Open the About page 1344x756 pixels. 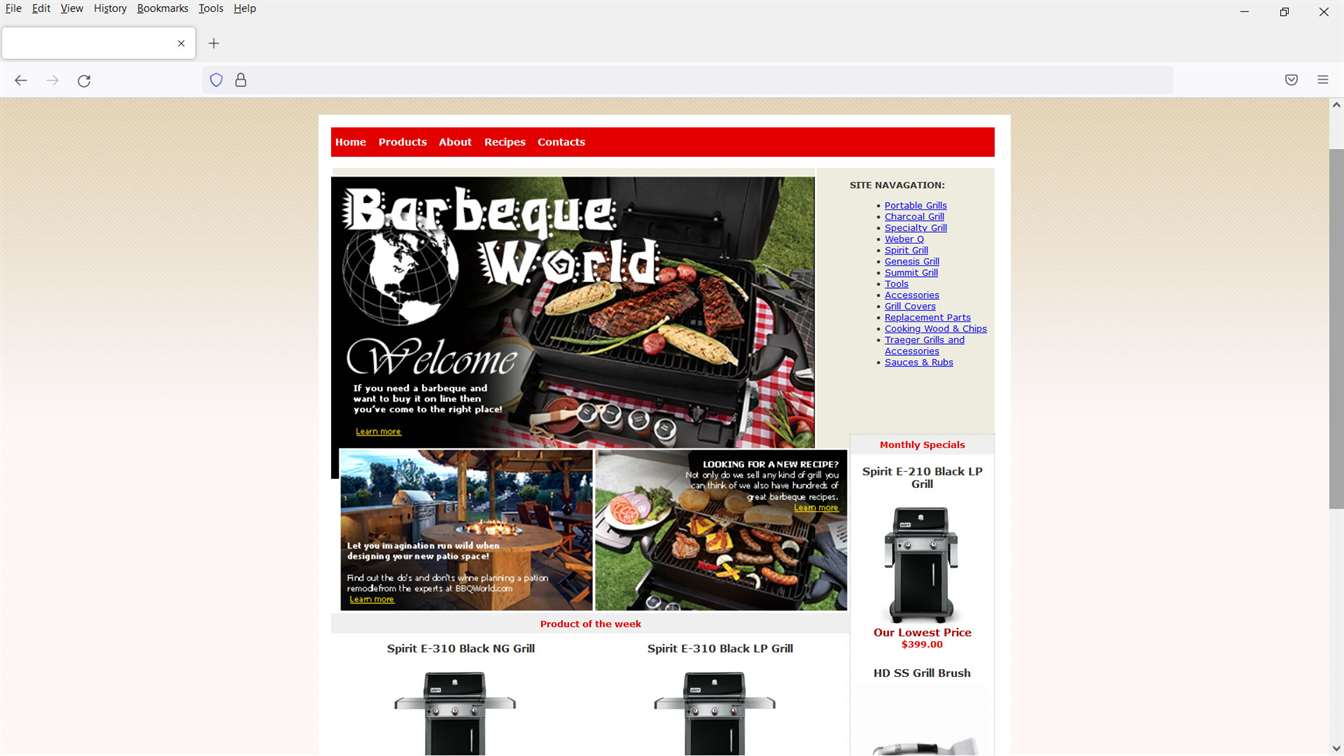[454, 142]
